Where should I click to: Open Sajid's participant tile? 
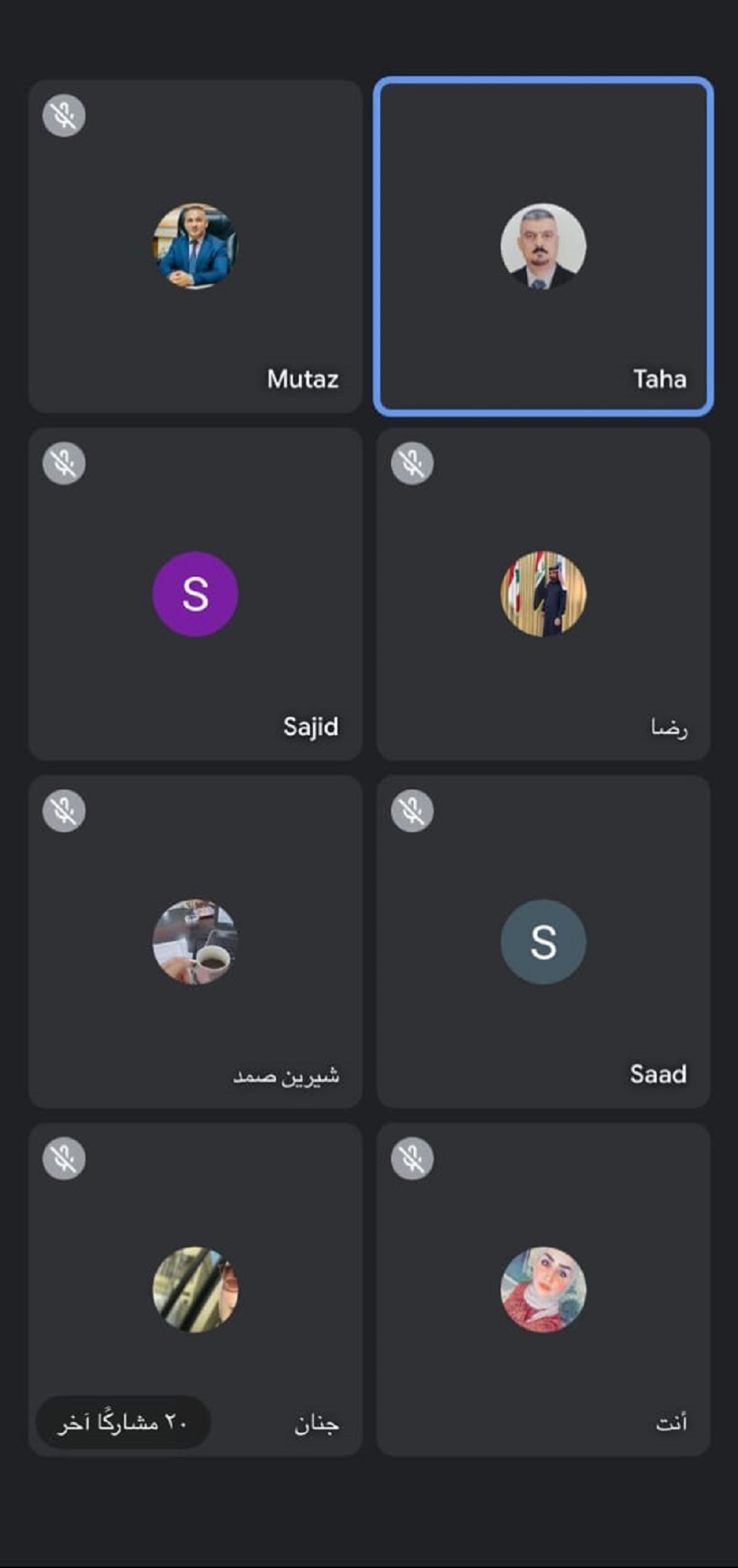coord(195,594)
